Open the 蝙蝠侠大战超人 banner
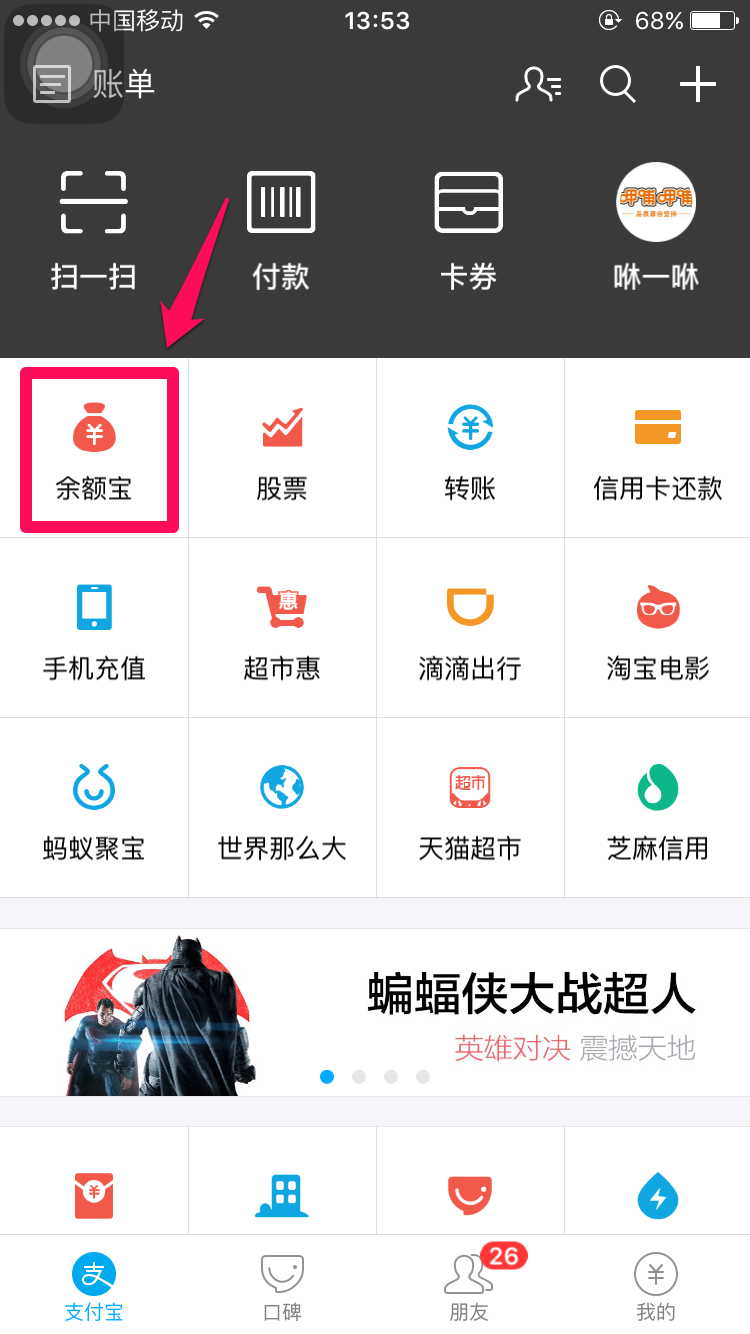The height and width of the screenshot is (1334, 750). click(x=375, y=1012)
